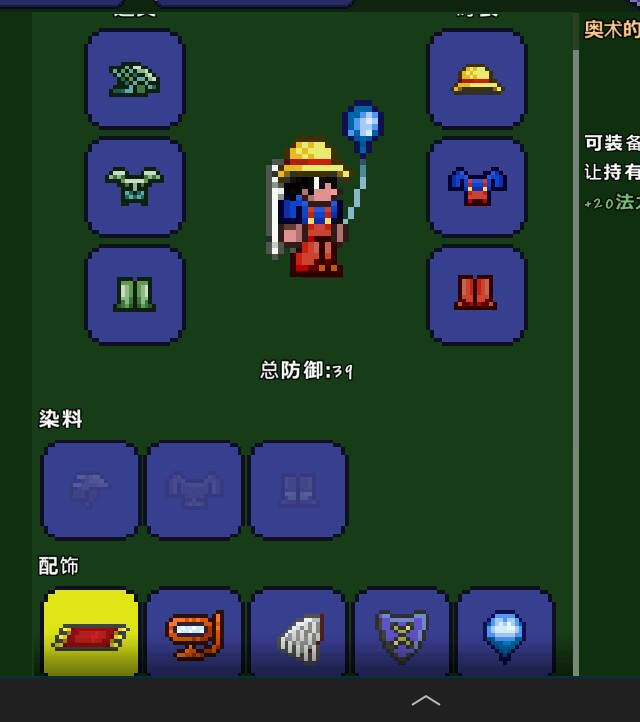Tap the blue and red shirt vanity slot
Viewport: 640px width, 722px height.
tap(477, 187)
